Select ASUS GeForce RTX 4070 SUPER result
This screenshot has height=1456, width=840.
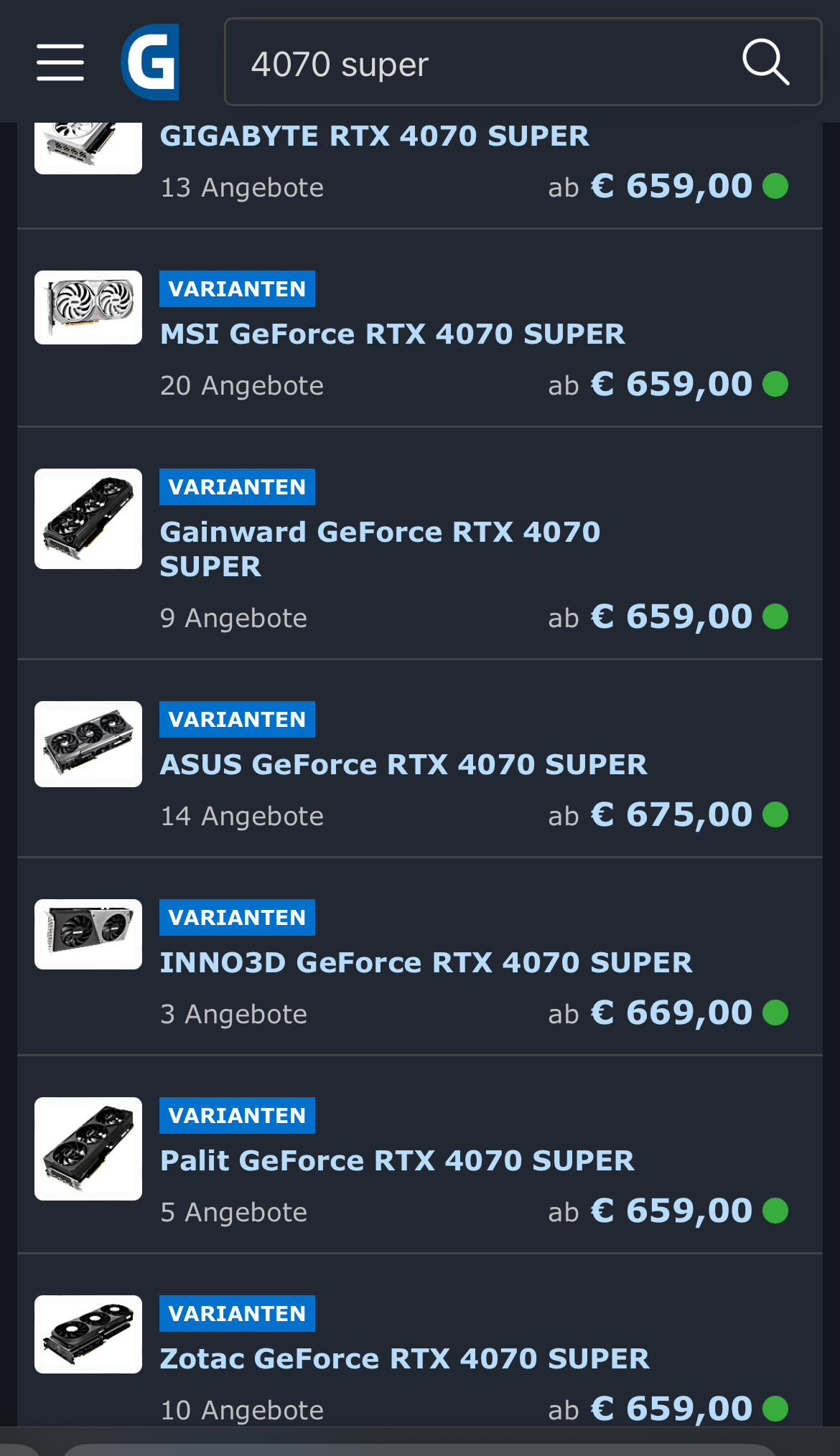[403, 765]
